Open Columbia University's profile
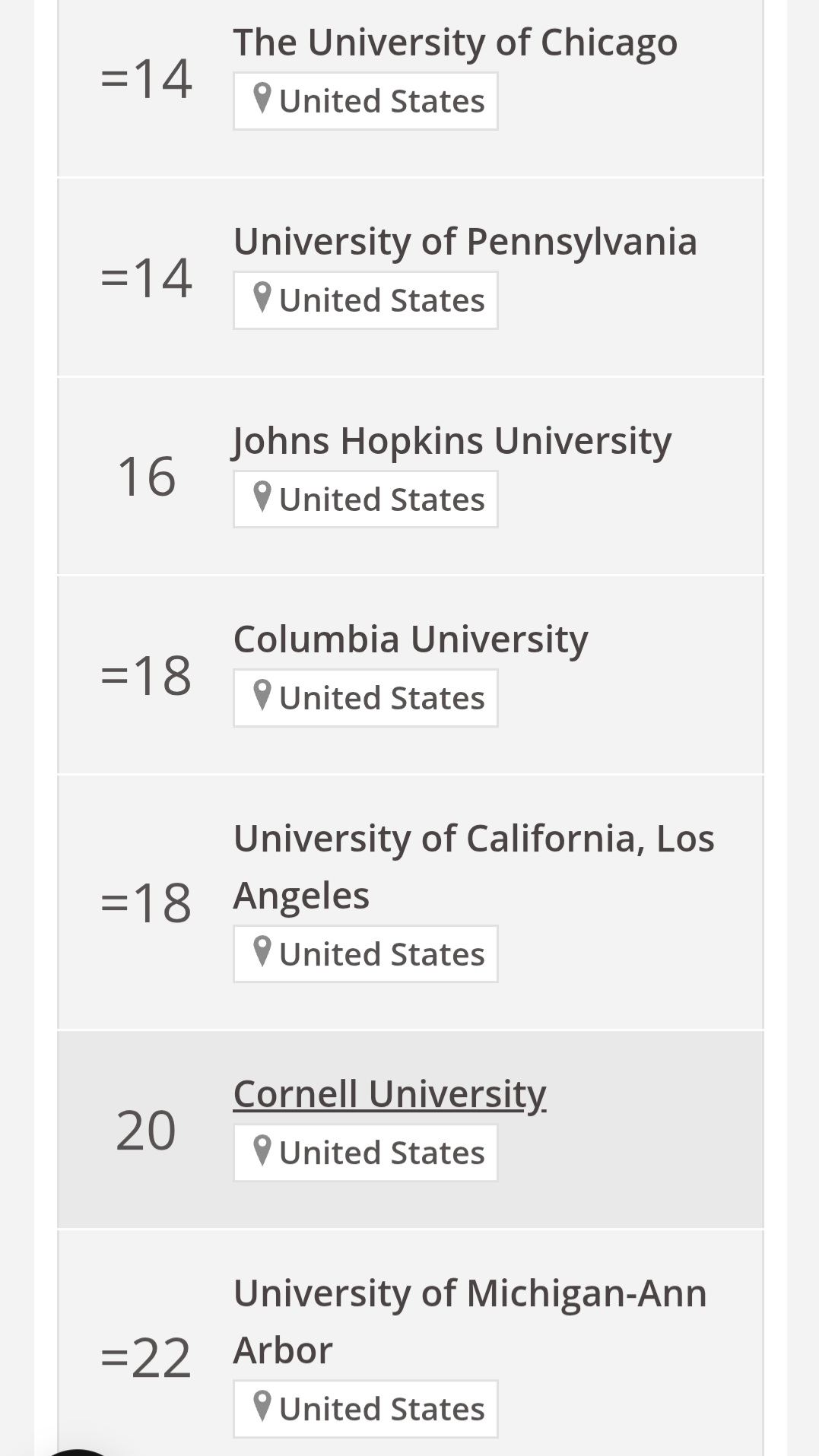This screenshot has height=1456, width=819. pos(411,639)
